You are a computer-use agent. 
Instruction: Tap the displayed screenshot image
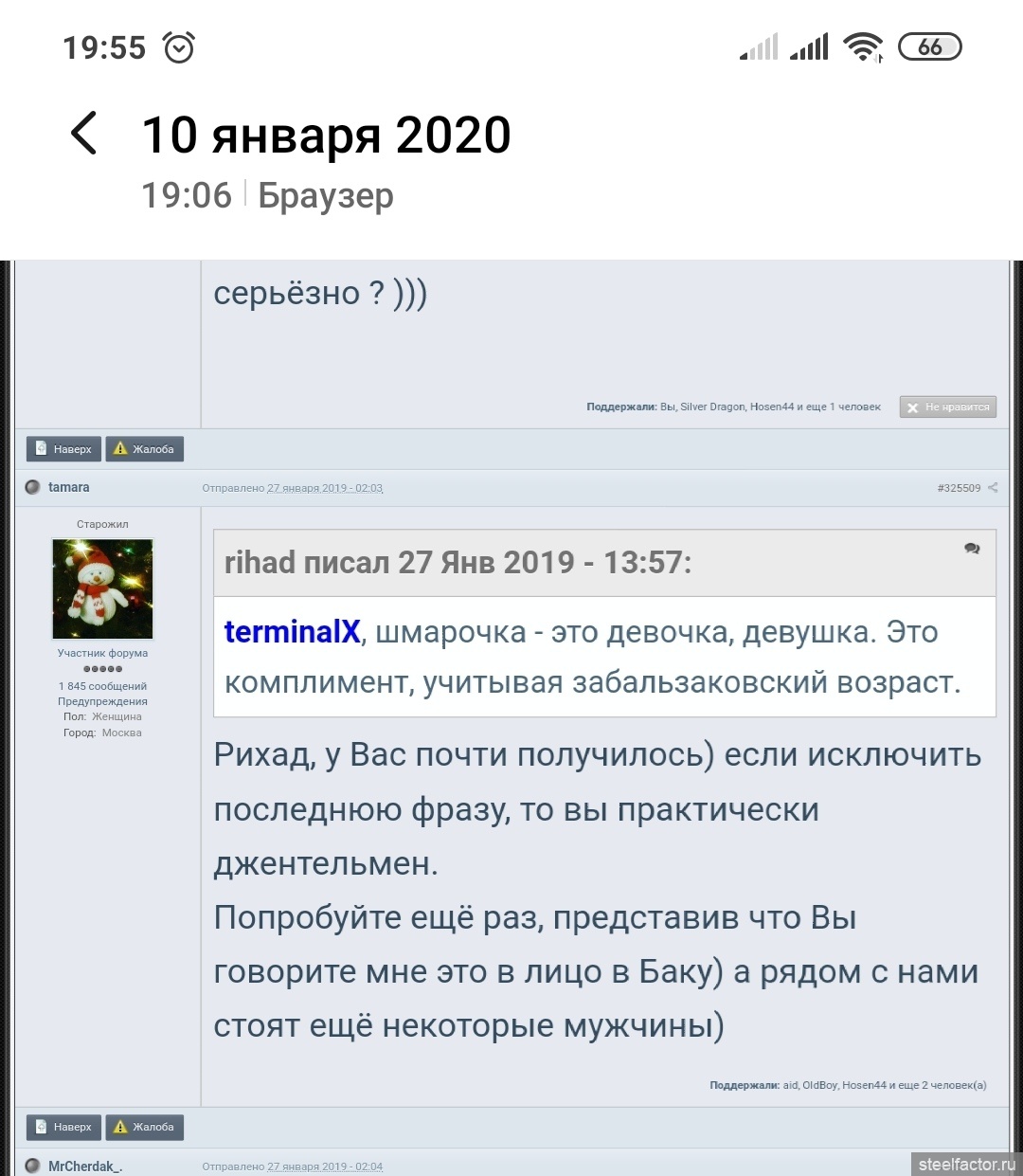pos(511,717)
